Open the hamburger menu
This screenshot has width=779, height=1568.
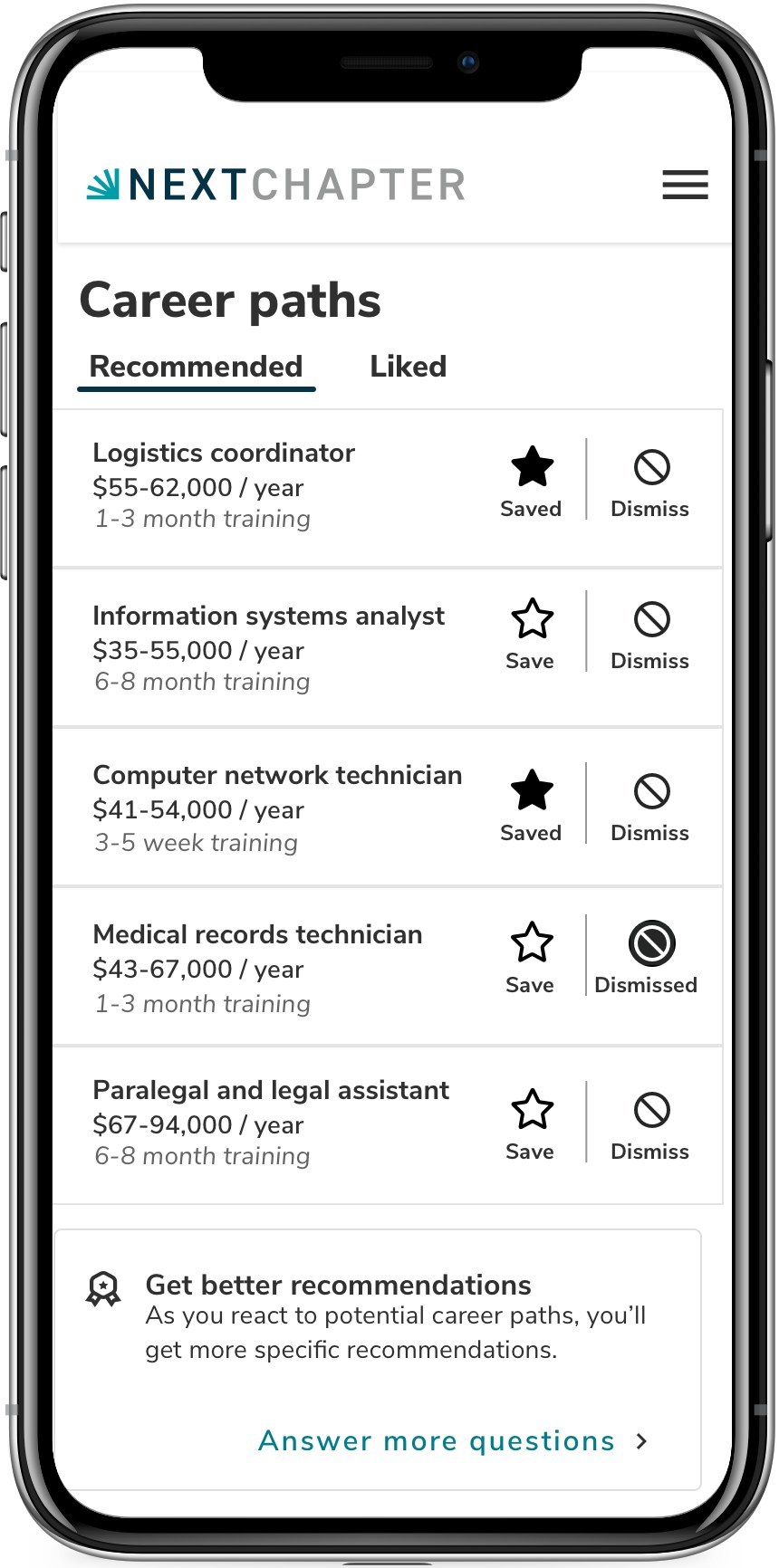(x=685, y=185)
